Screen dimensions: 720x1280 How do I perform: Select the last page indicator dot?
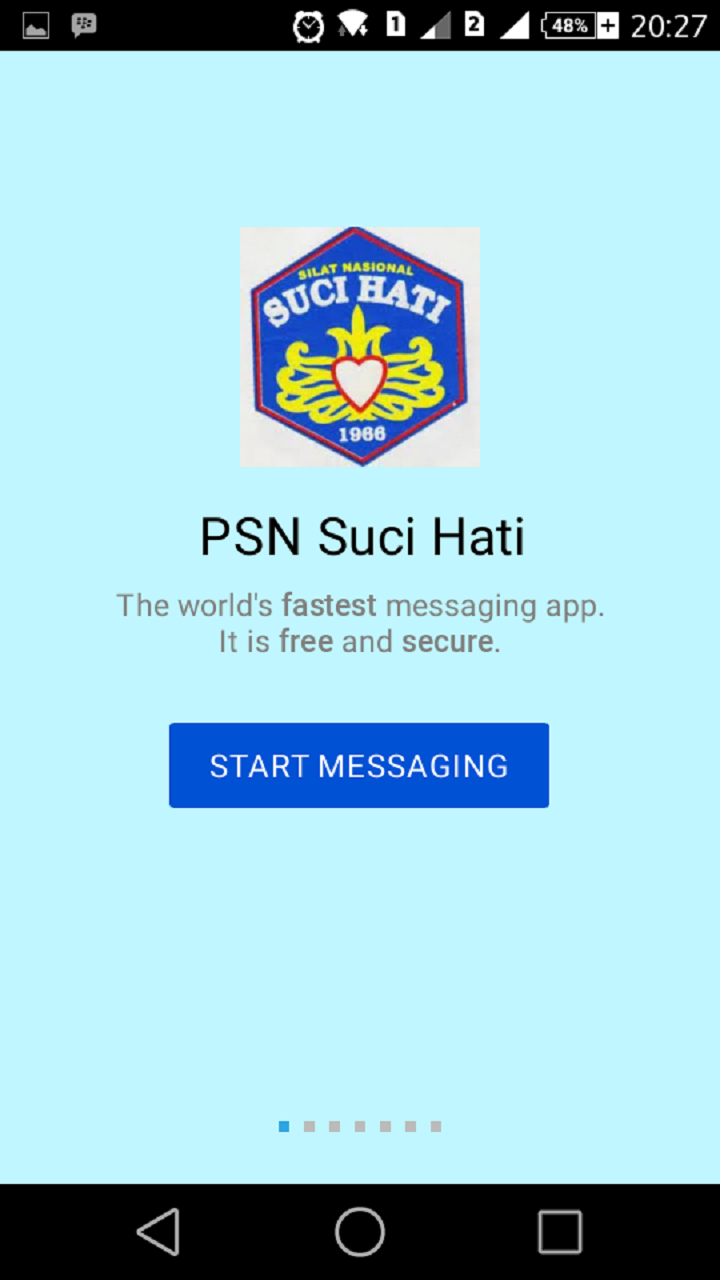(435, 1126)
